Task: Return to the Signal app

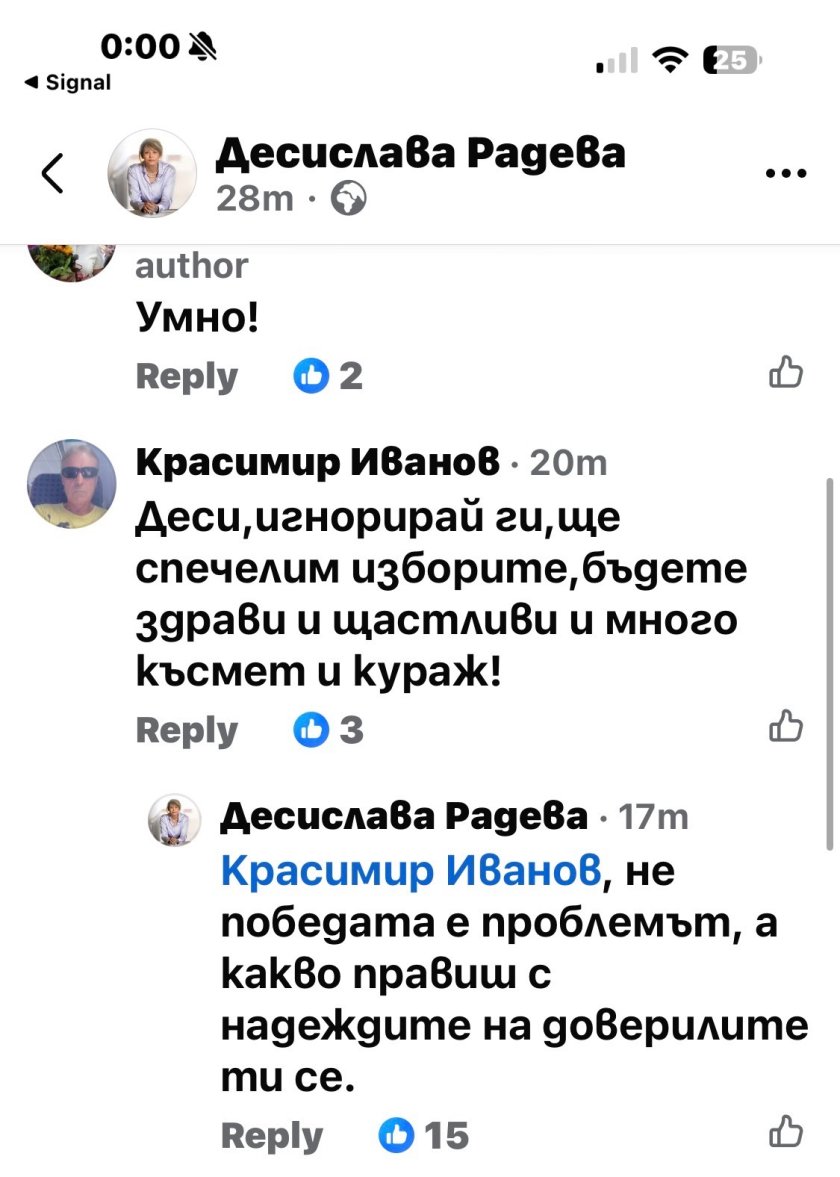Action: (x=68, y=83)
